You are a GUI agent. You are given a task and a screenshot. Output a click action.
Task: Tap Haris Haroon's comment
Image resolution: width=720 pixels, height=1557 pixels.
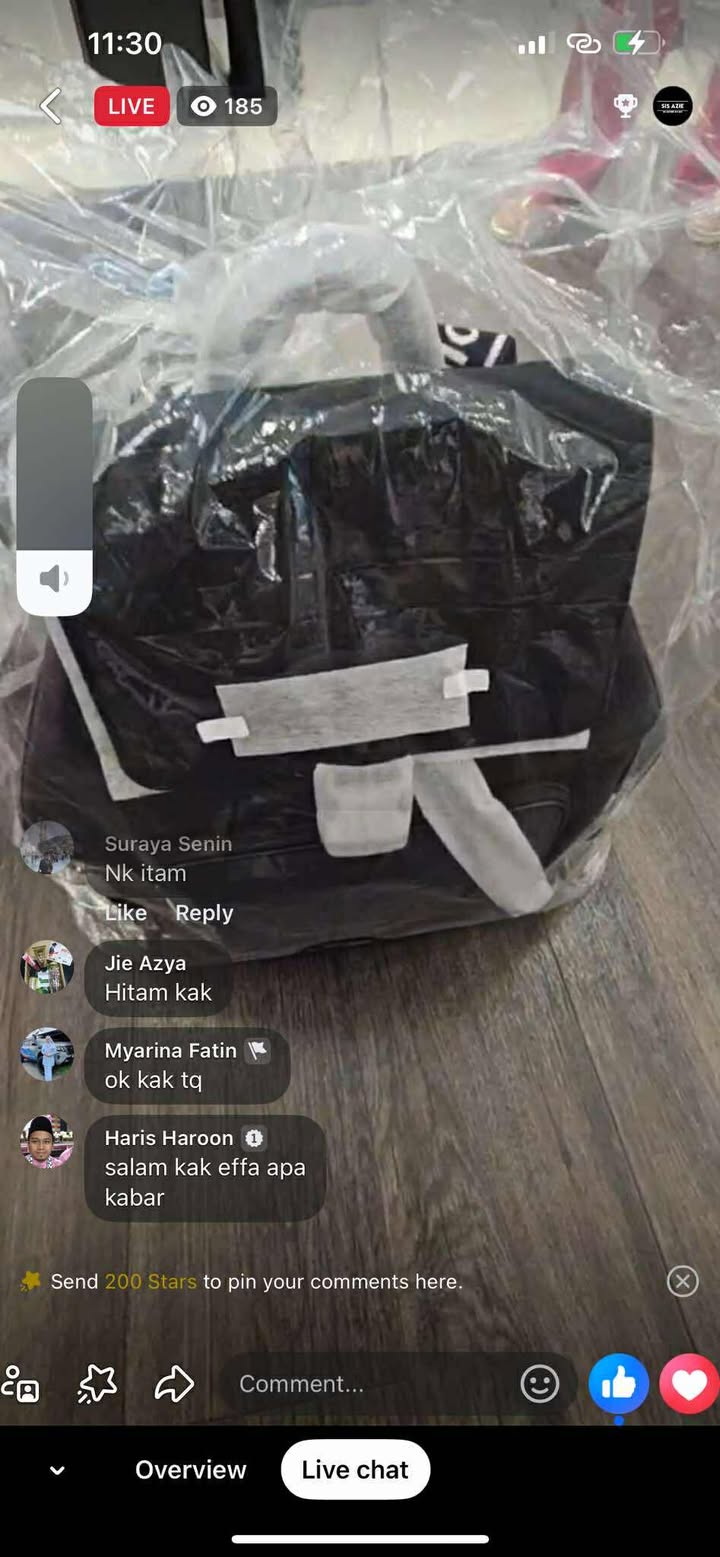(205, 1168)
